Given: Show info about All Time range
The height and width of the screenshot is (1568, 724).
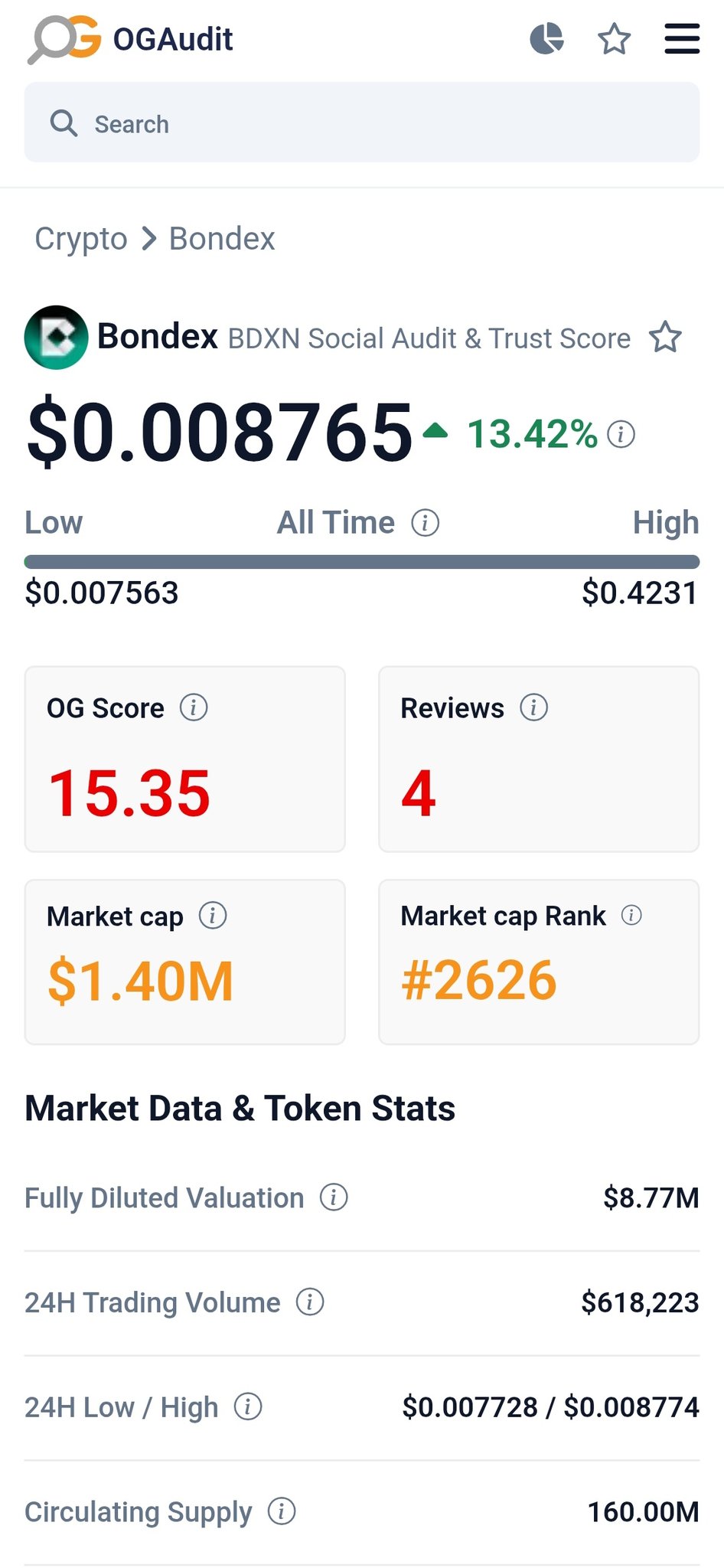Looking at the screenshot, I should point(425,524).
